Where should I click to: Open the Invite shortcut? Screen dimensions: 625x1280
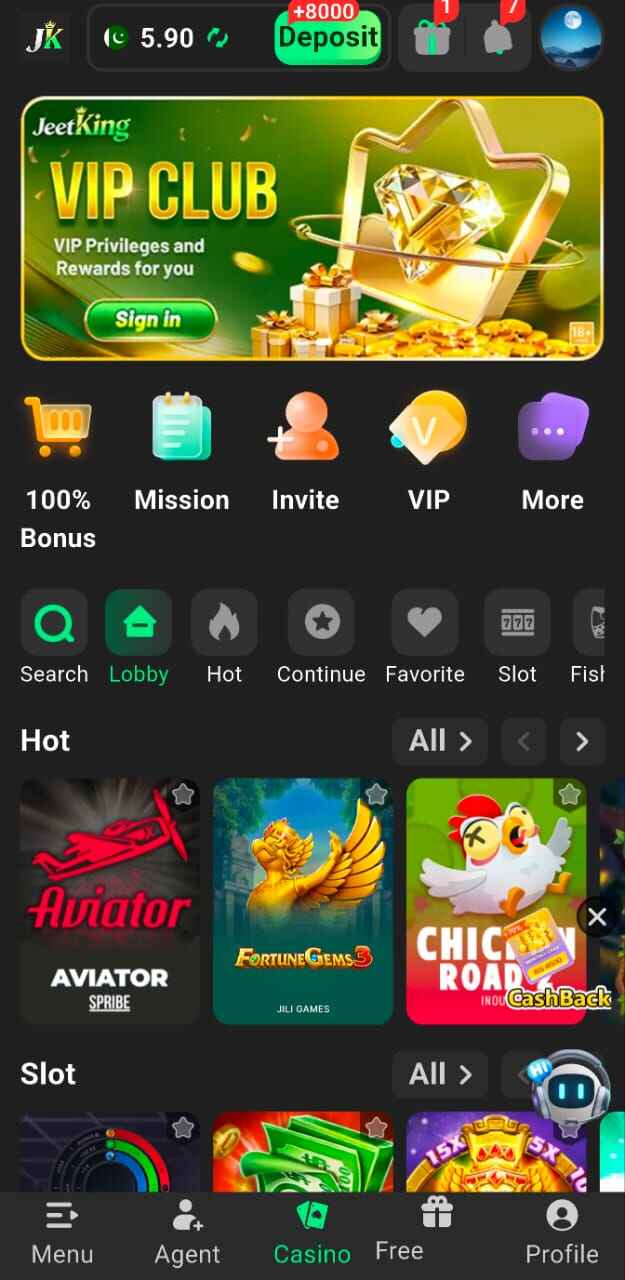click(305, 428)
